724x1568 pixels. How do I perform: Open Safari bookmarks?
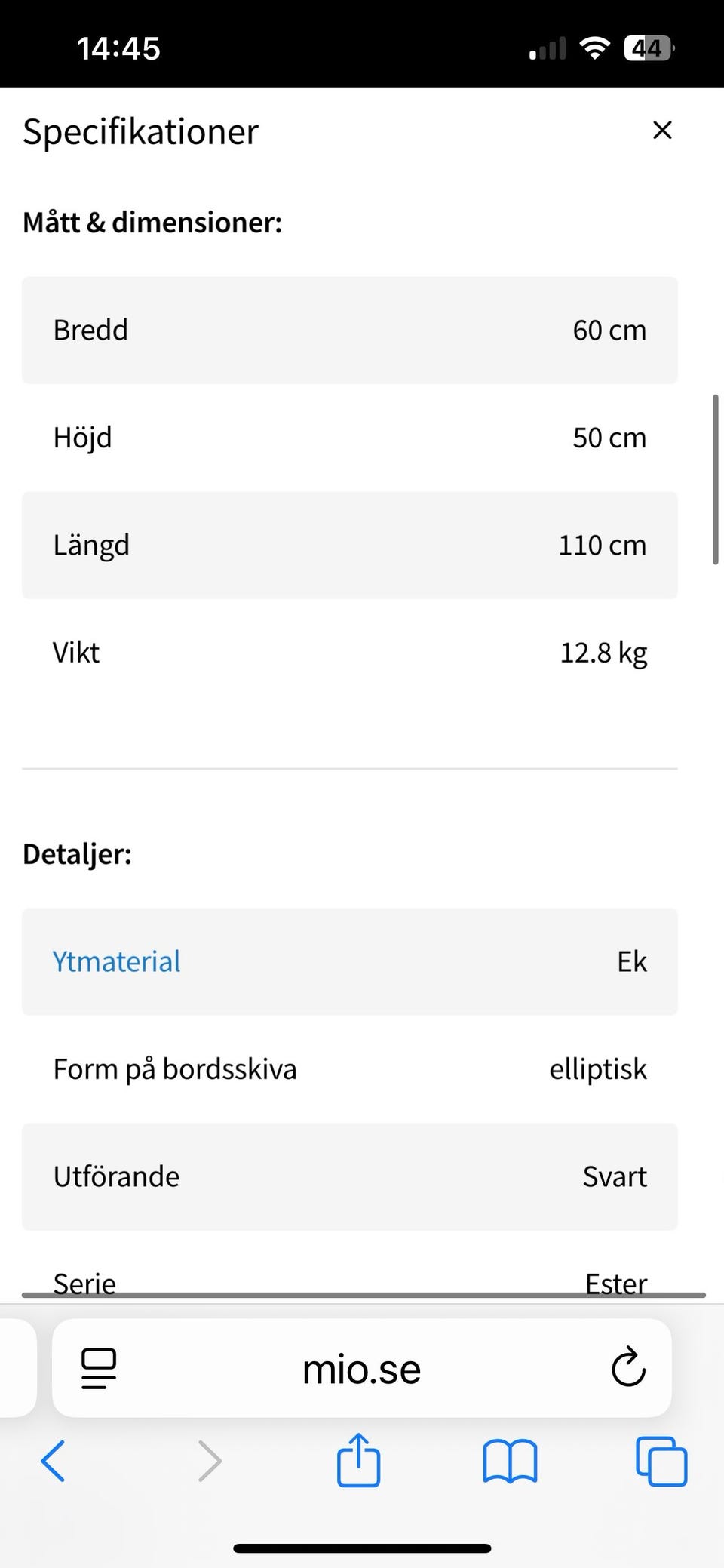point(510,1461)
